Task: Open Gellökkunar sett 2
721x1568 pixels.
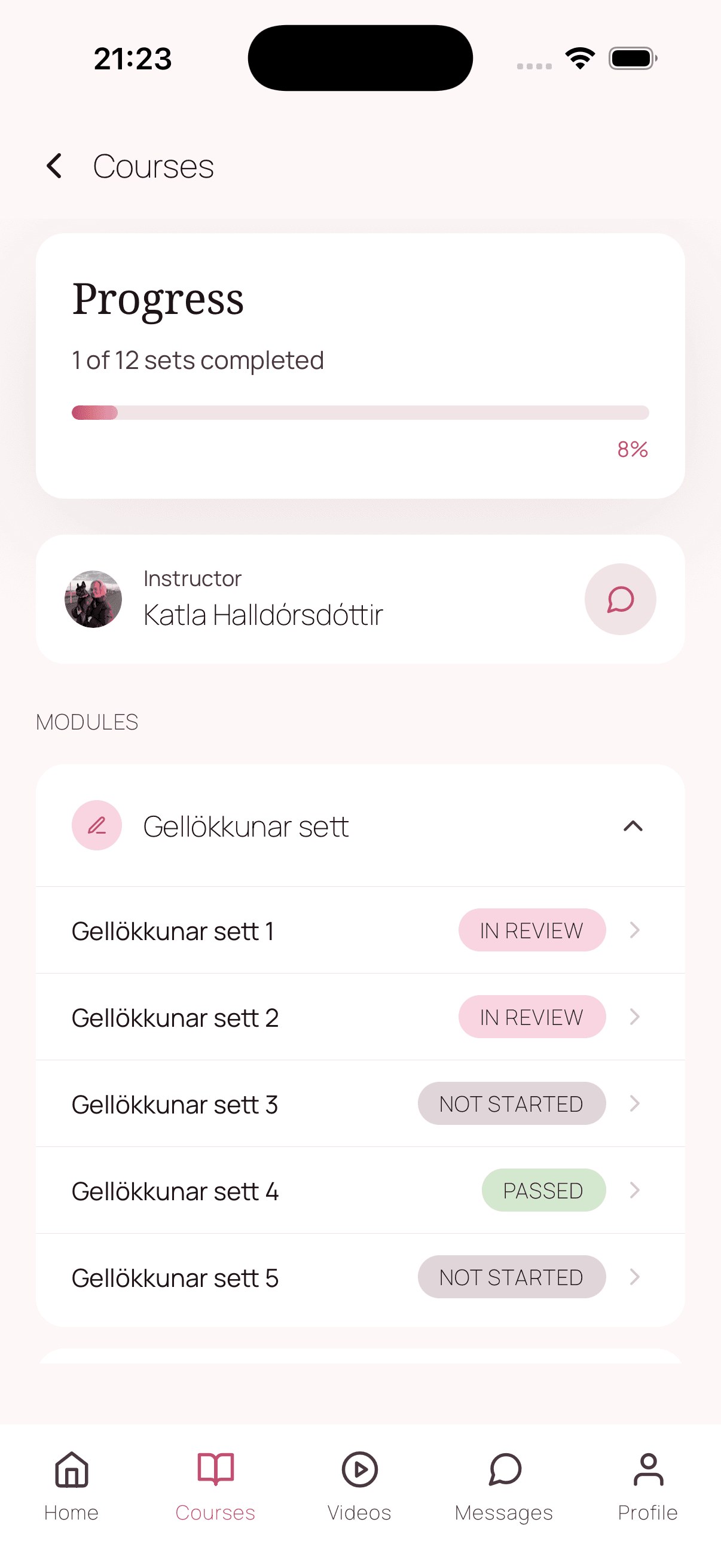Action: pyautogui.click(x=359, y=1017)
